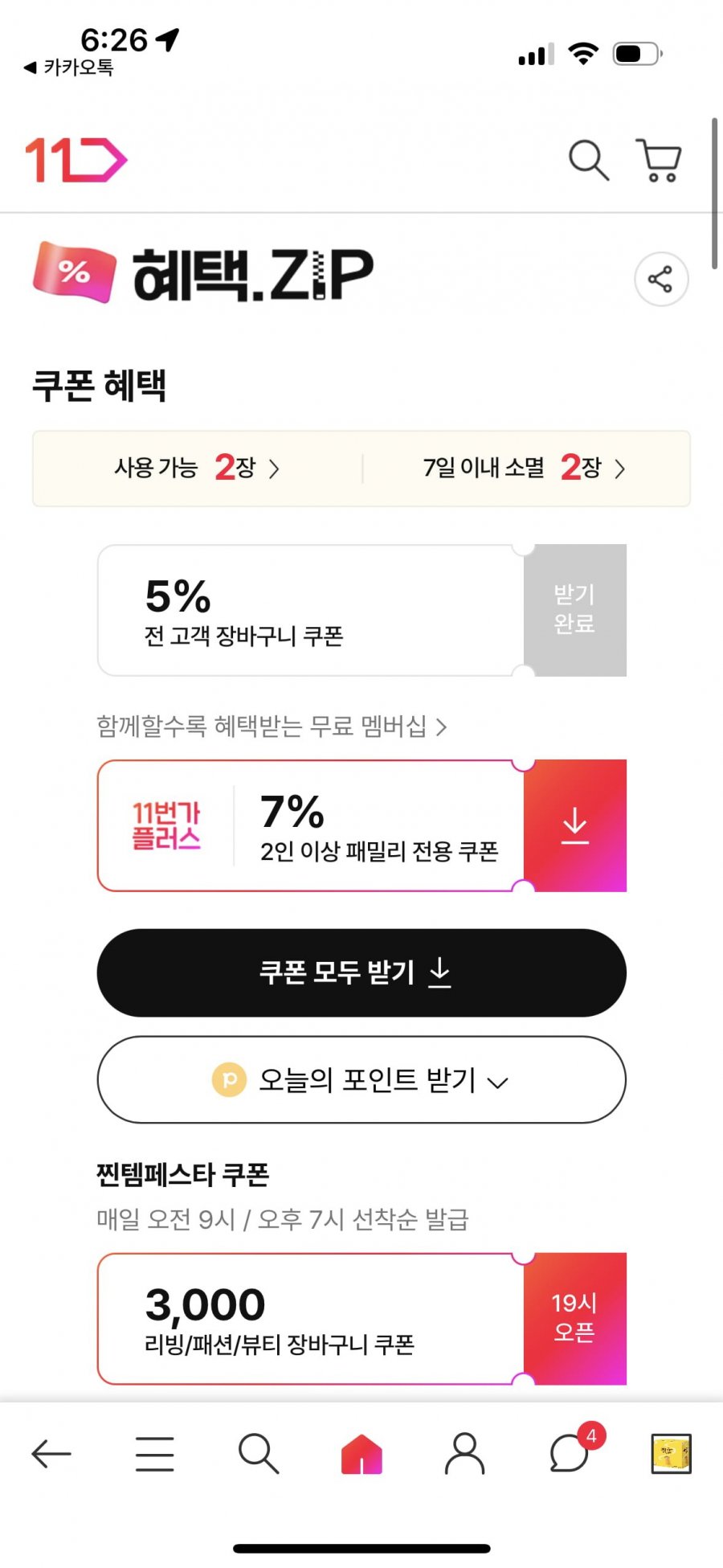This screenshot has width=723, height=1568.
Task: View 7일 이내 소멸 coupons
Action: [x=525, y=468]
